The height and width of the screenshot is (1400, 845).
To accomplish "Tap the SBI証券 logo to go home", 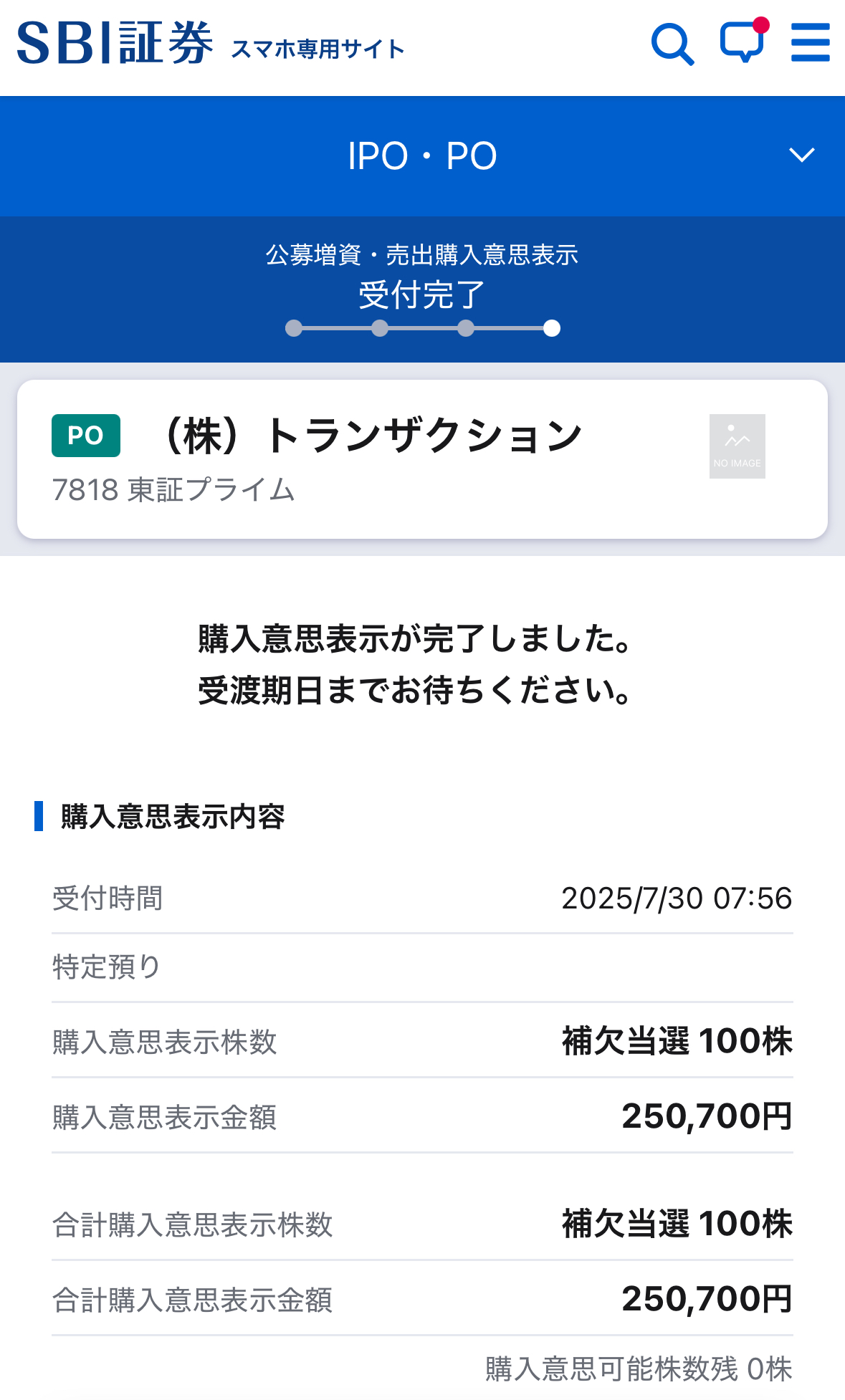I will (x=115, y=43).
